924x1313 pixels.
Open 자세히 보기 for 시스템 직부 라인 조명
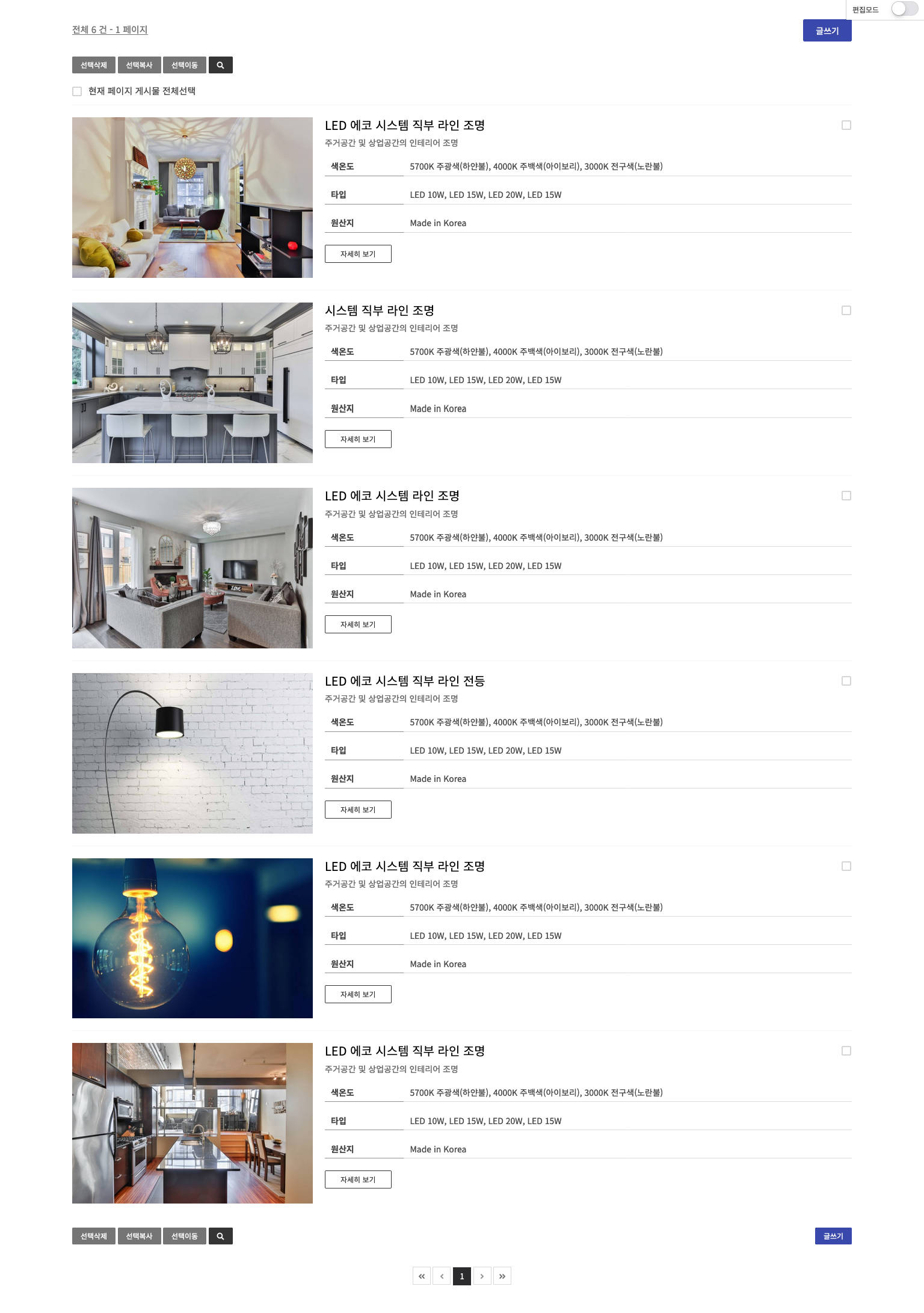coord(358,439)
